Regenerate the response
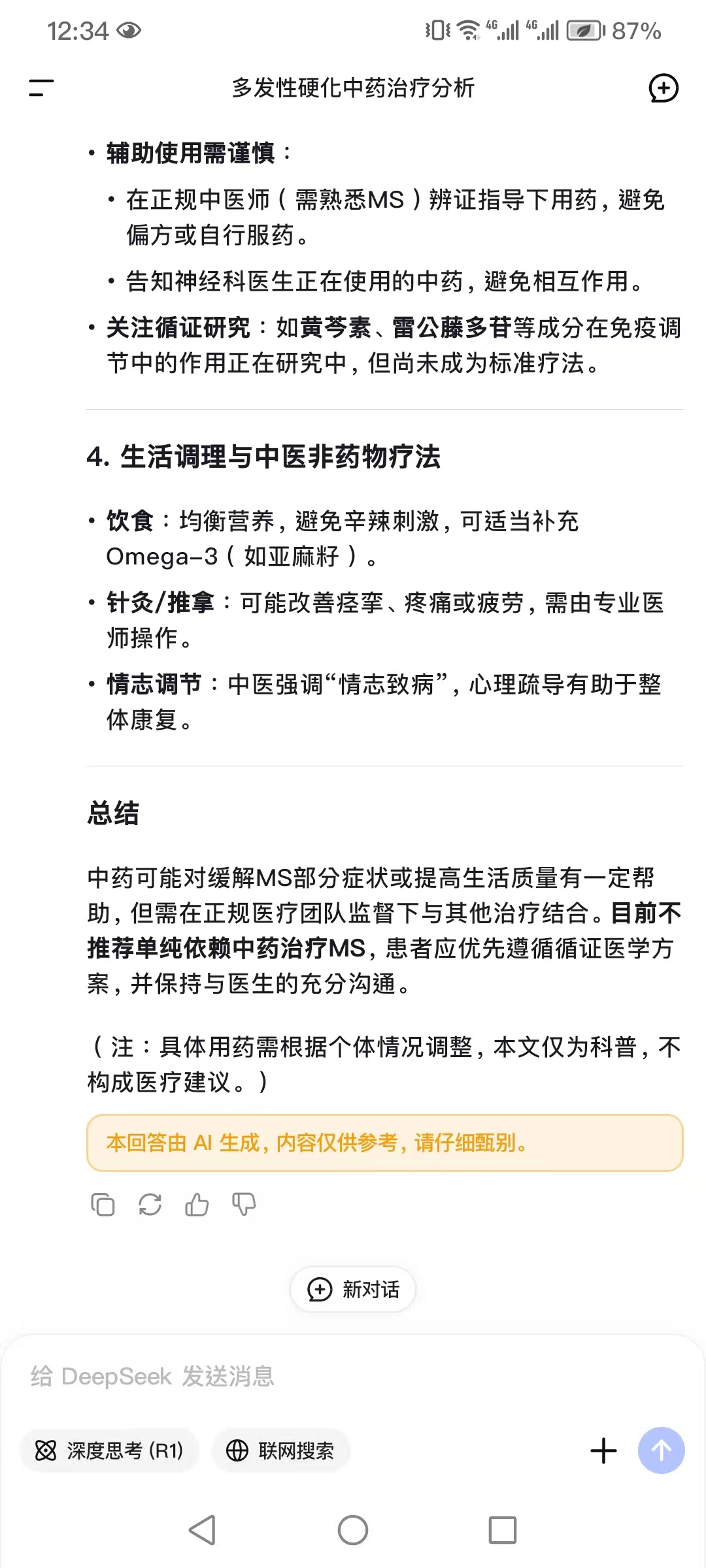 150,1204
